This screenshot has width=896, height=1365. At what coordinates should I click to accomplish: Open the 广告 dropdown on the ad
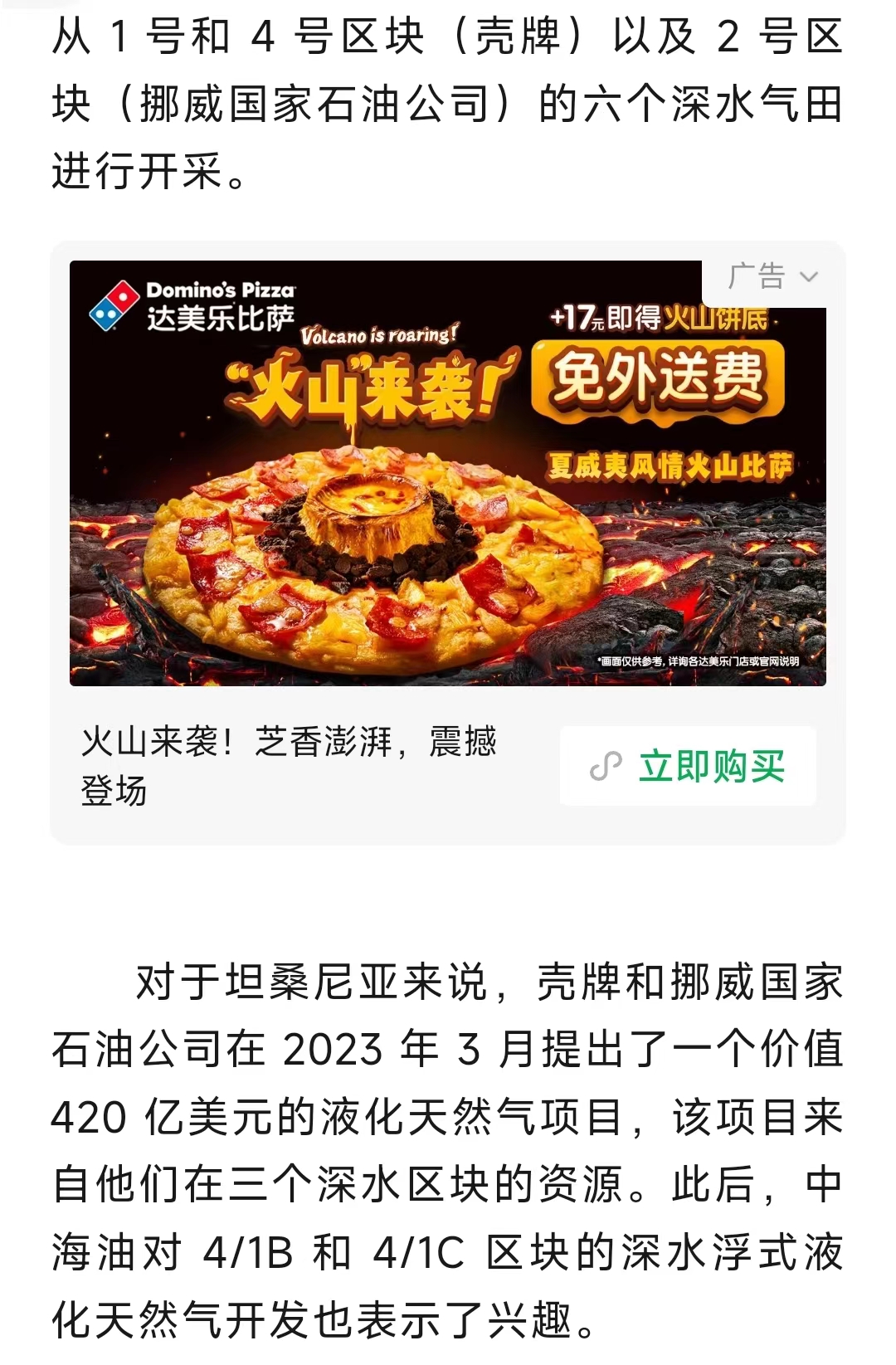(772, 277)
